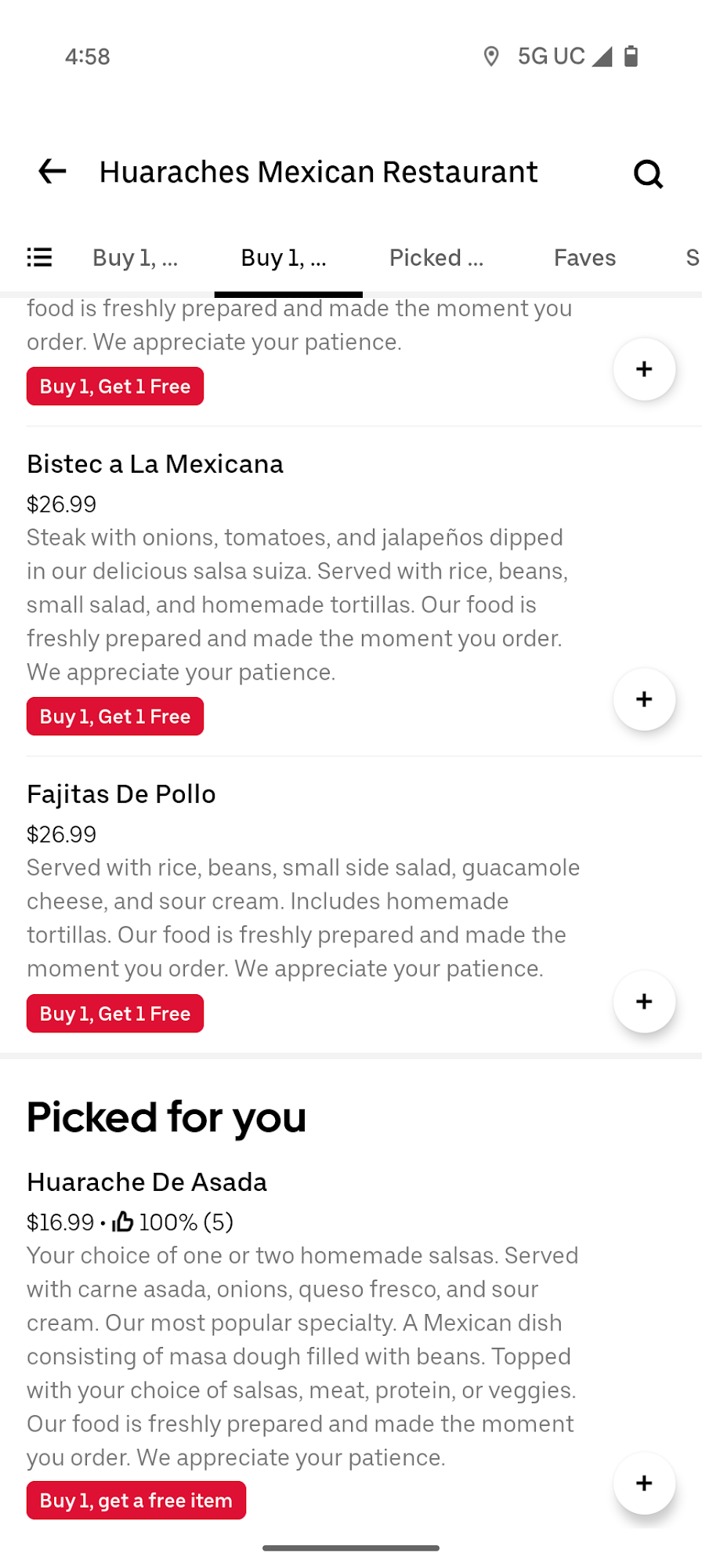Add Bistec a La Mexicana to cart
Screen dimensions: 702x1568
pyautogui.click(x=644, y=699)
